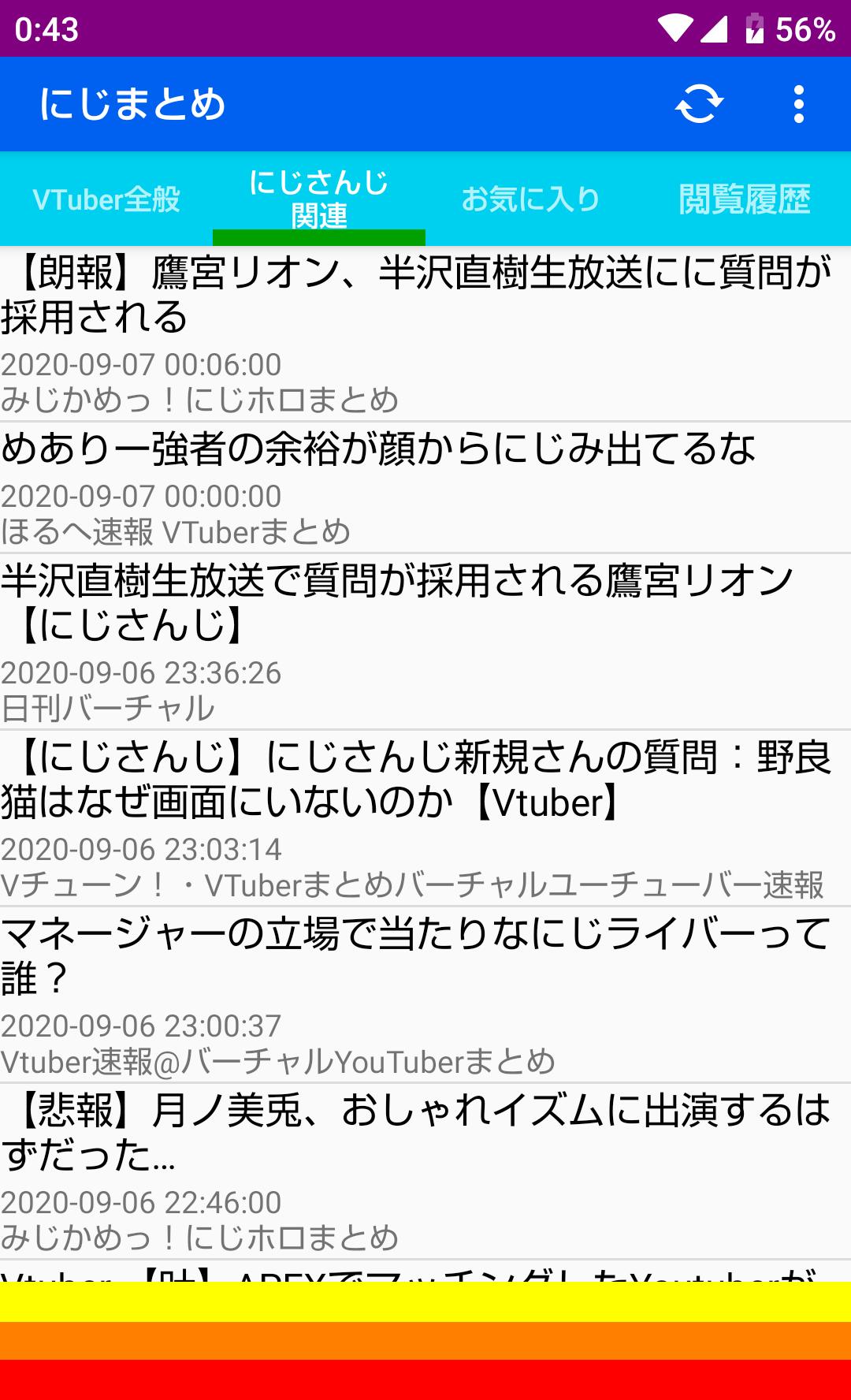The width and height of the screenshot is (851, 1400).
Task: Switch to the お気に入り tab
Action: [532, 199]
